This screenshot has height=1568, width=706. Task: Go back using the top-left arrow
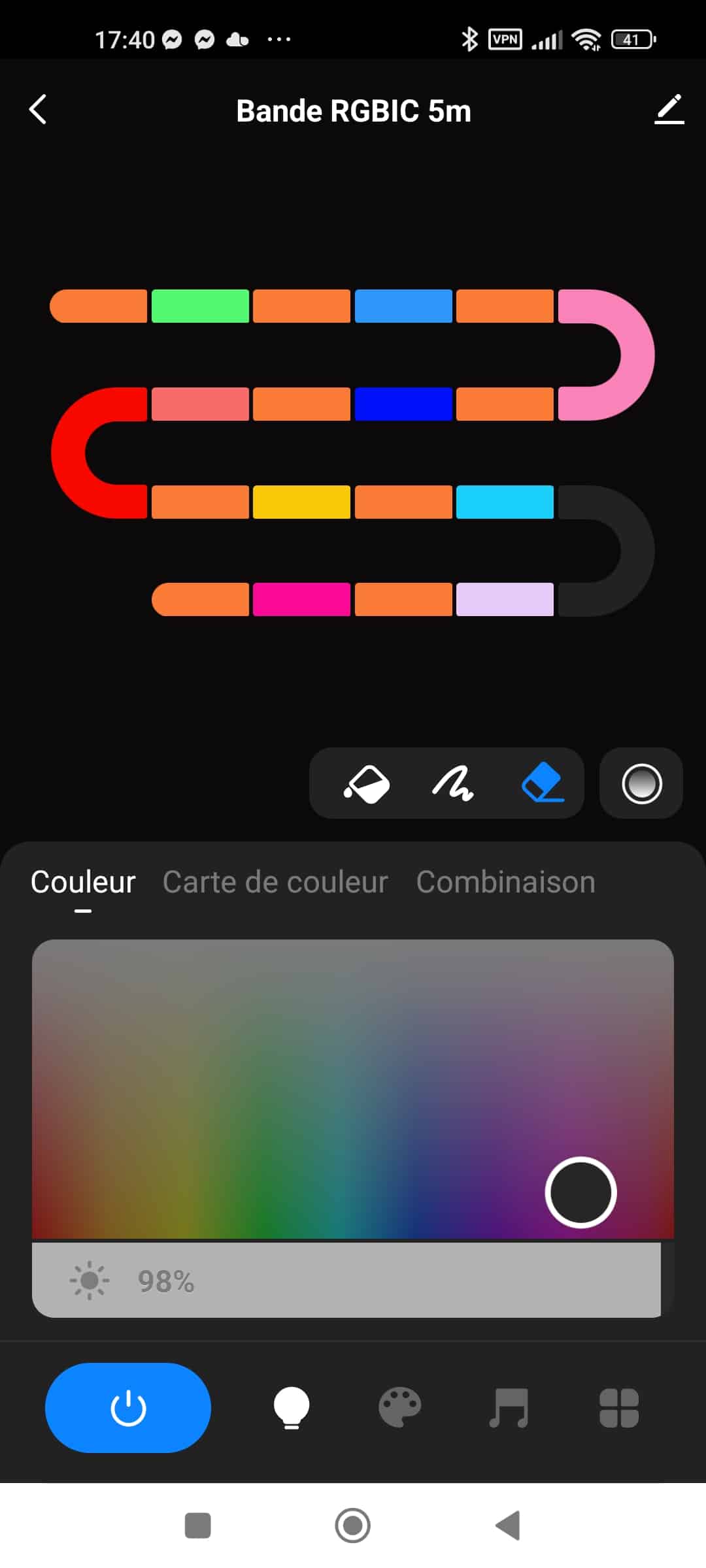(38, 110)
